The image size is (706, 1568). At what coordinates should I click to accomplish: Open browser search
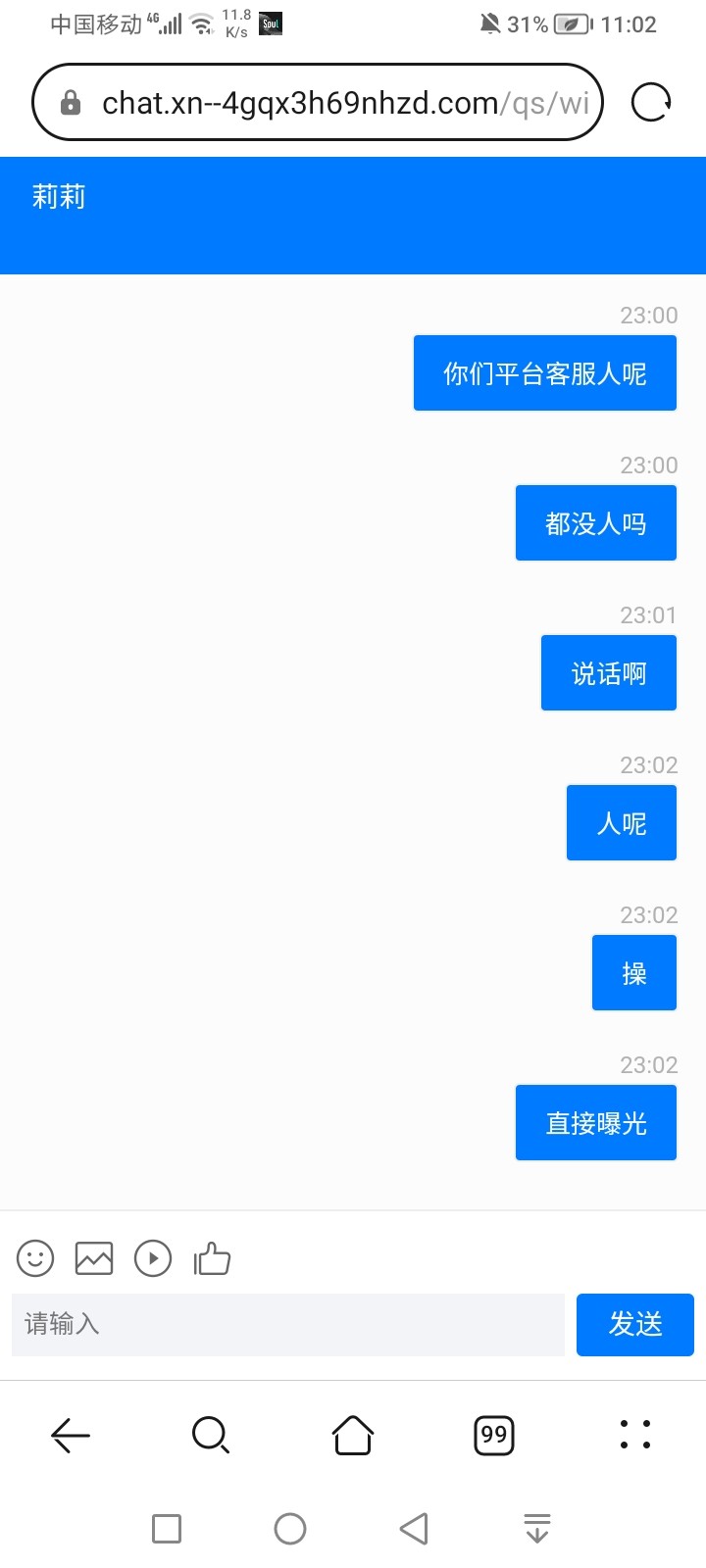tap(211, 1436)
